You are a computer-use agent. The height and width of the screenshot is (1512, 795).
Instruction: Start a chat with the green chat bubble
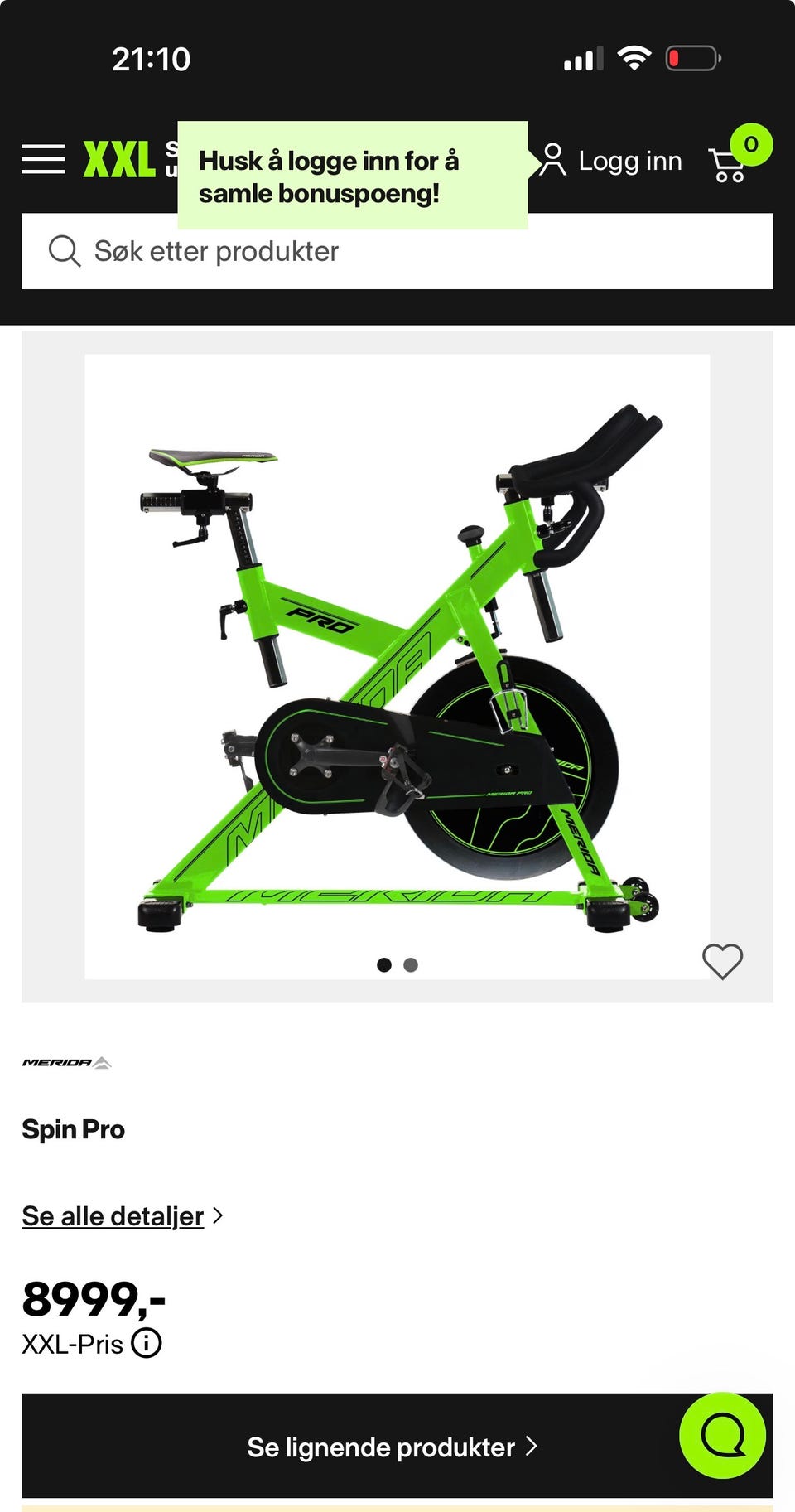pos(722,1435)
